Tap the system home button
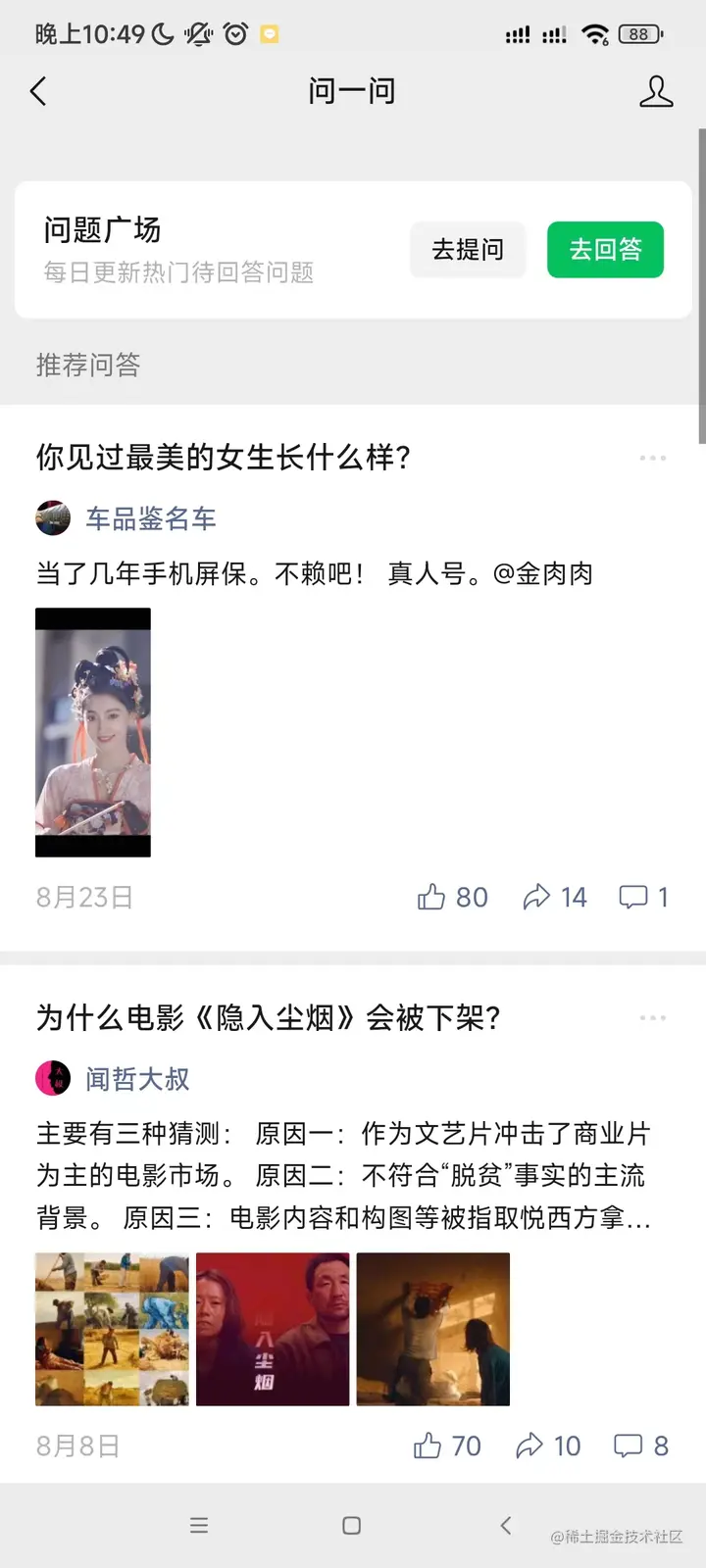 (x=352, y=1525)
